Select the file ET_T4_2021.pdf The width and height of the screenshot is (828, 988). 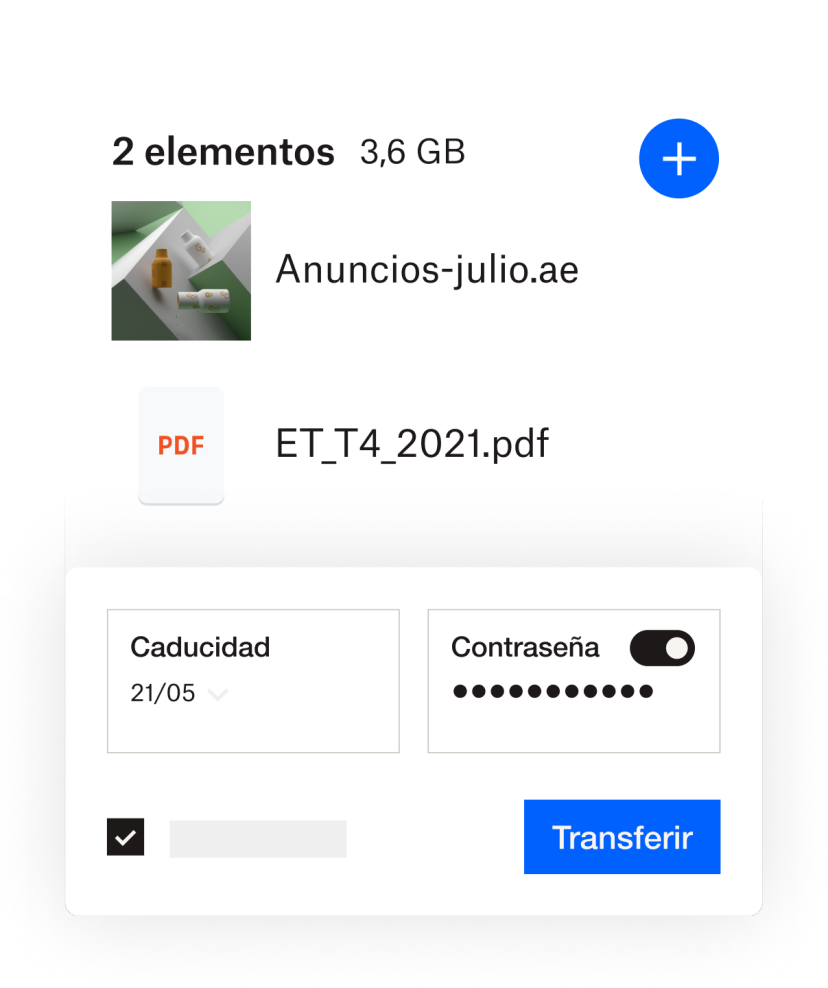[411, 443]
